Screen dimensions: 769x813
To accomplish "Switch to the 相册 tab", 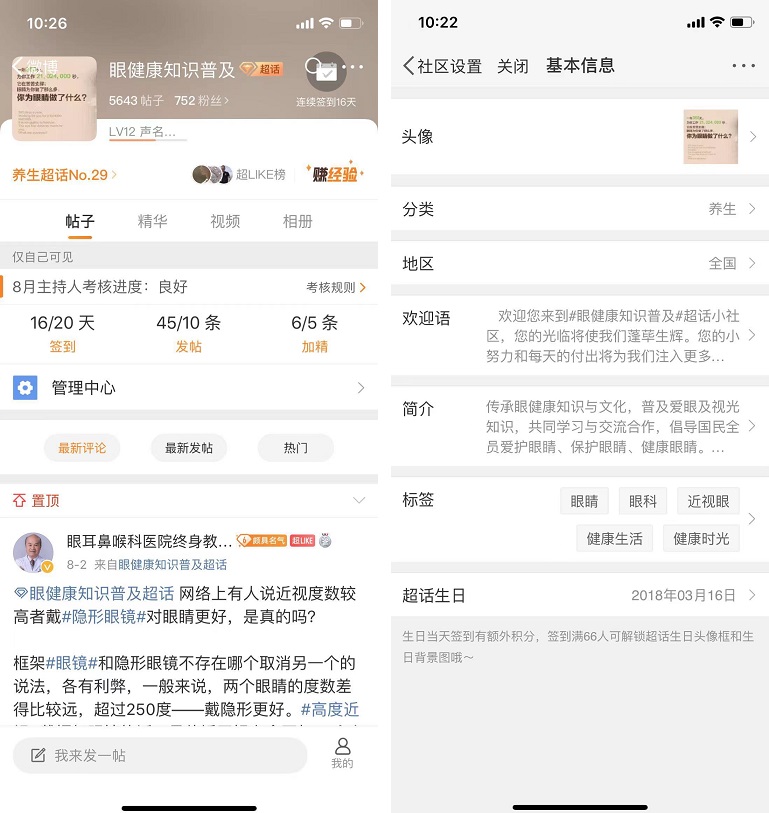I will pos(297,222).
